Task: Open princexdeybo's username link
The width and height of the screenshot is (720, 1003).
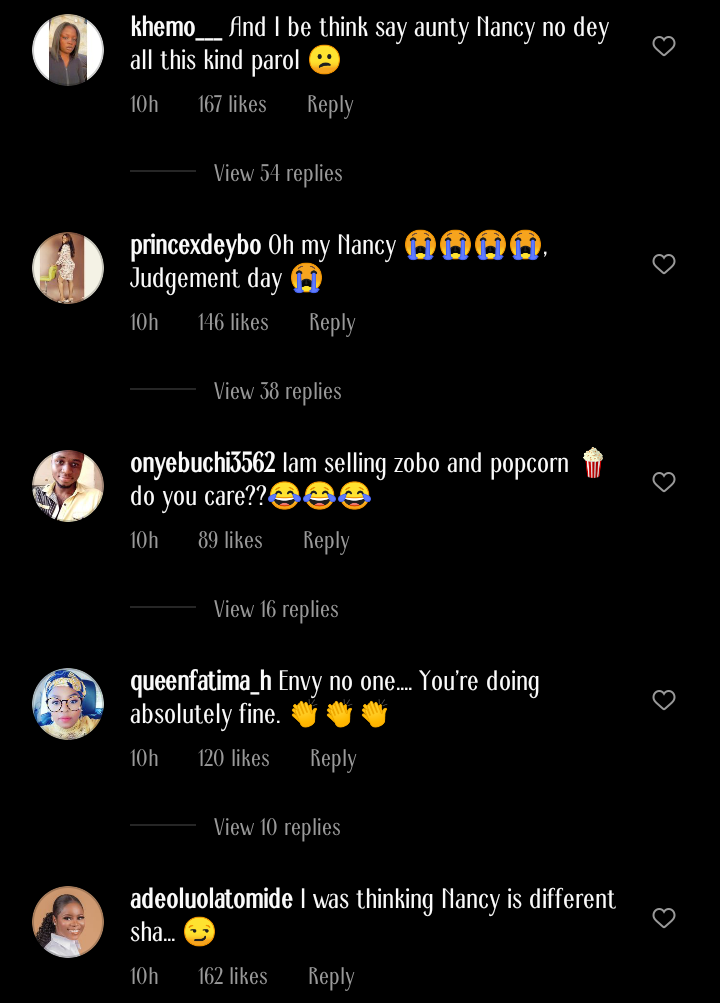Action: point(195,245)
